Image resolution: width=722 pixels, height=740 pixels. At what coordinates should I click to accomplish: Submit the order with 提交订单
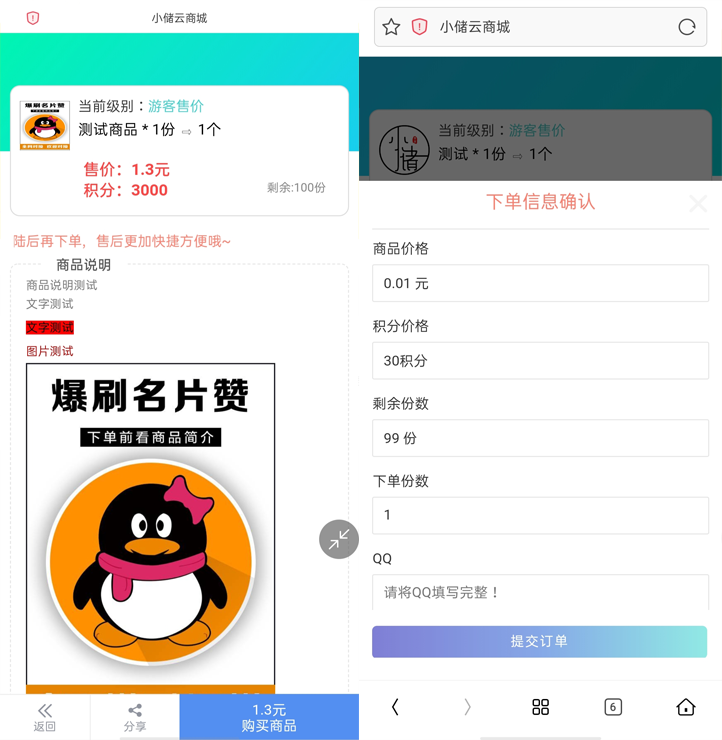pyautogui.click(x=540, y=641)
